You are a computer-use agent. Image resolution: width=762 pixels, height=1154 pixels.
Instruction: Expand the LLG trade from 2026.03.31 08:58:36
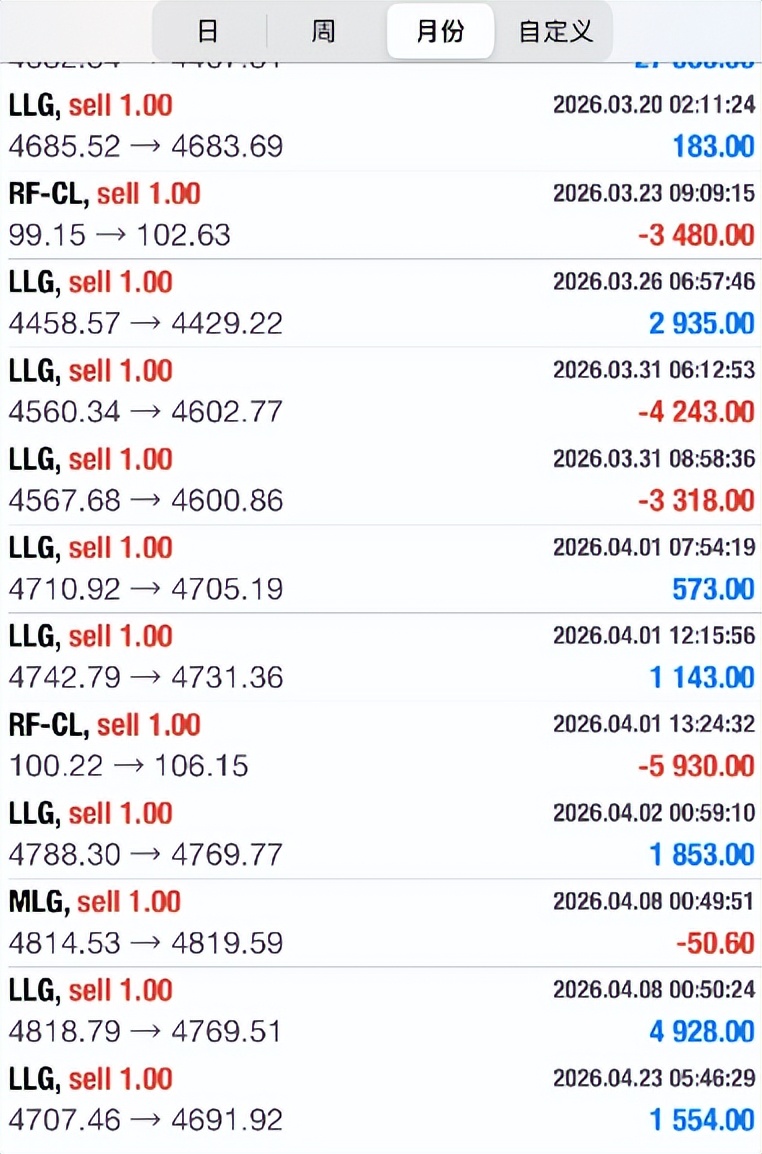pos(380,480)
